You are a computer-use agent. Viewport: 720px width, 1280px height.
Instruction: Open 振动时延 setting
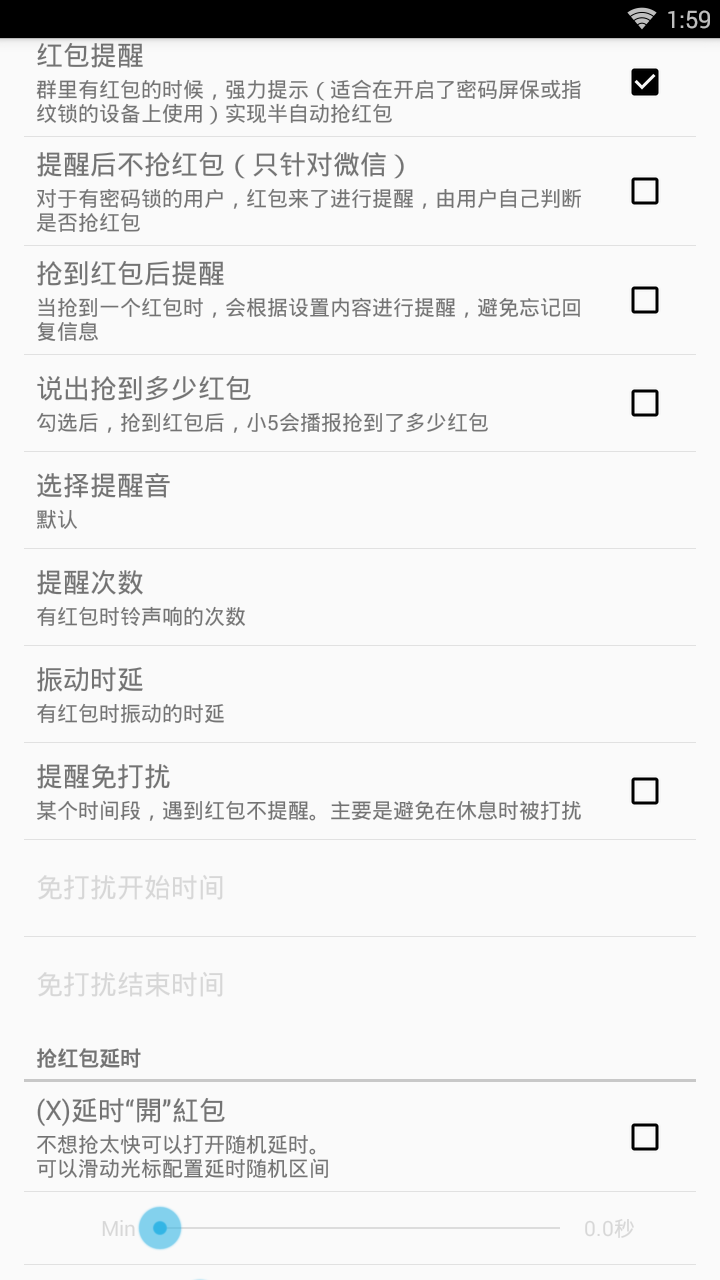(360, 694)
